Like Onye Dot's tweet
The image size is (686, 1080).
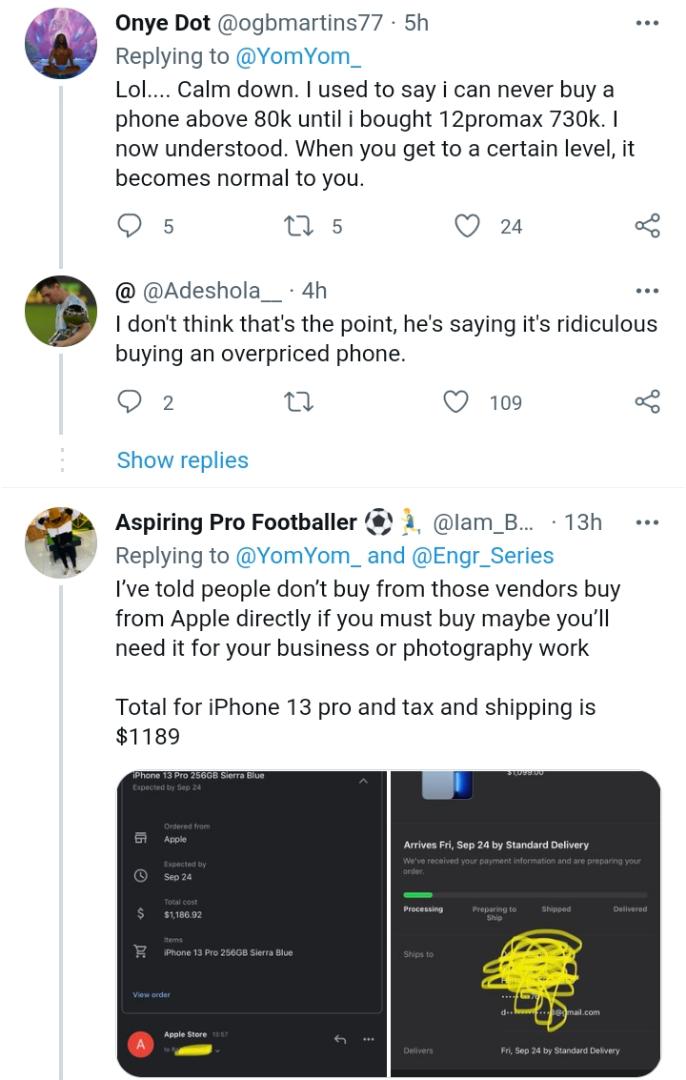[x=466, y=226]
